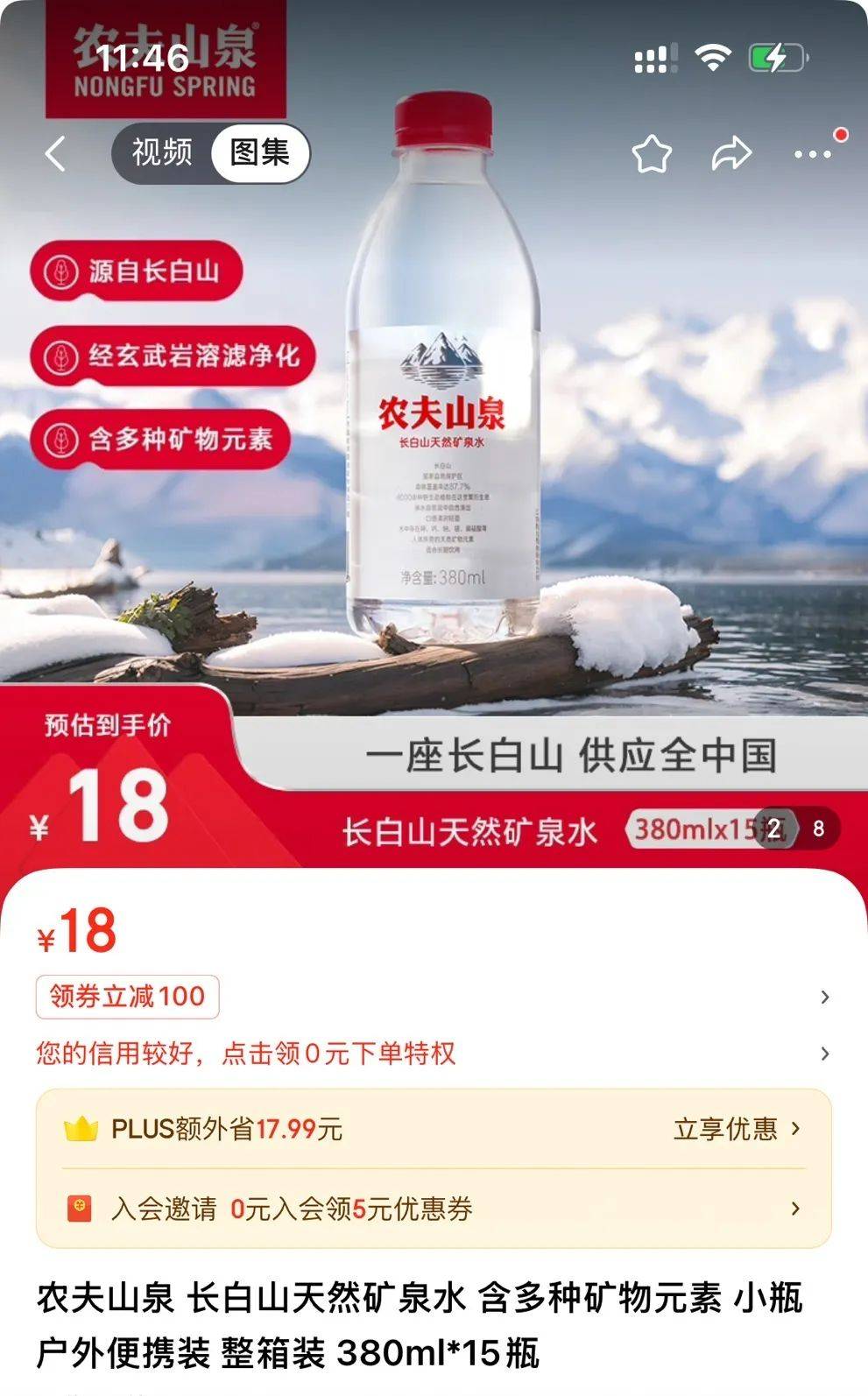Switch to the 视频 tab
868x1396 pixels.
coord(162,153)
